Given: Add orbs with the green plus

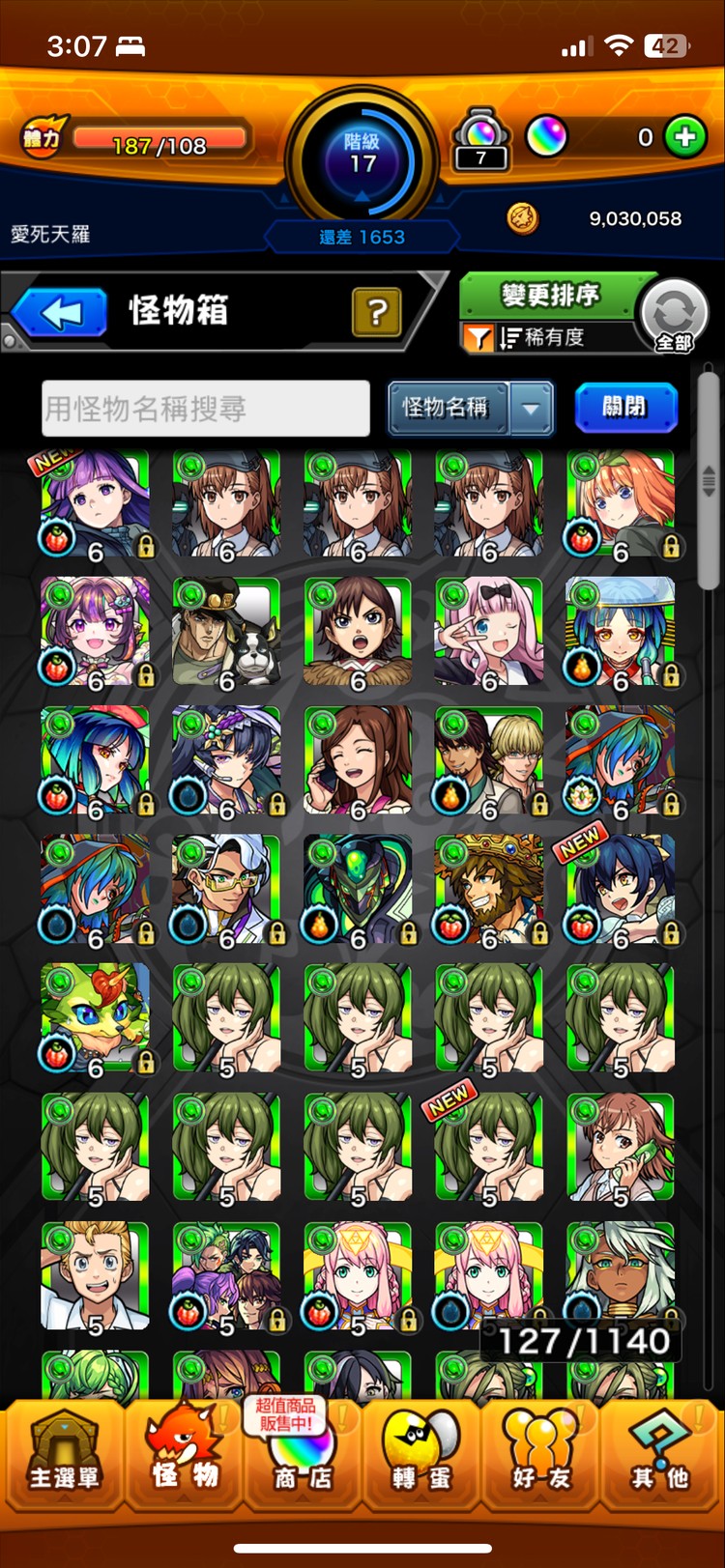Looking at the screenshot, I should coord(685,137).
